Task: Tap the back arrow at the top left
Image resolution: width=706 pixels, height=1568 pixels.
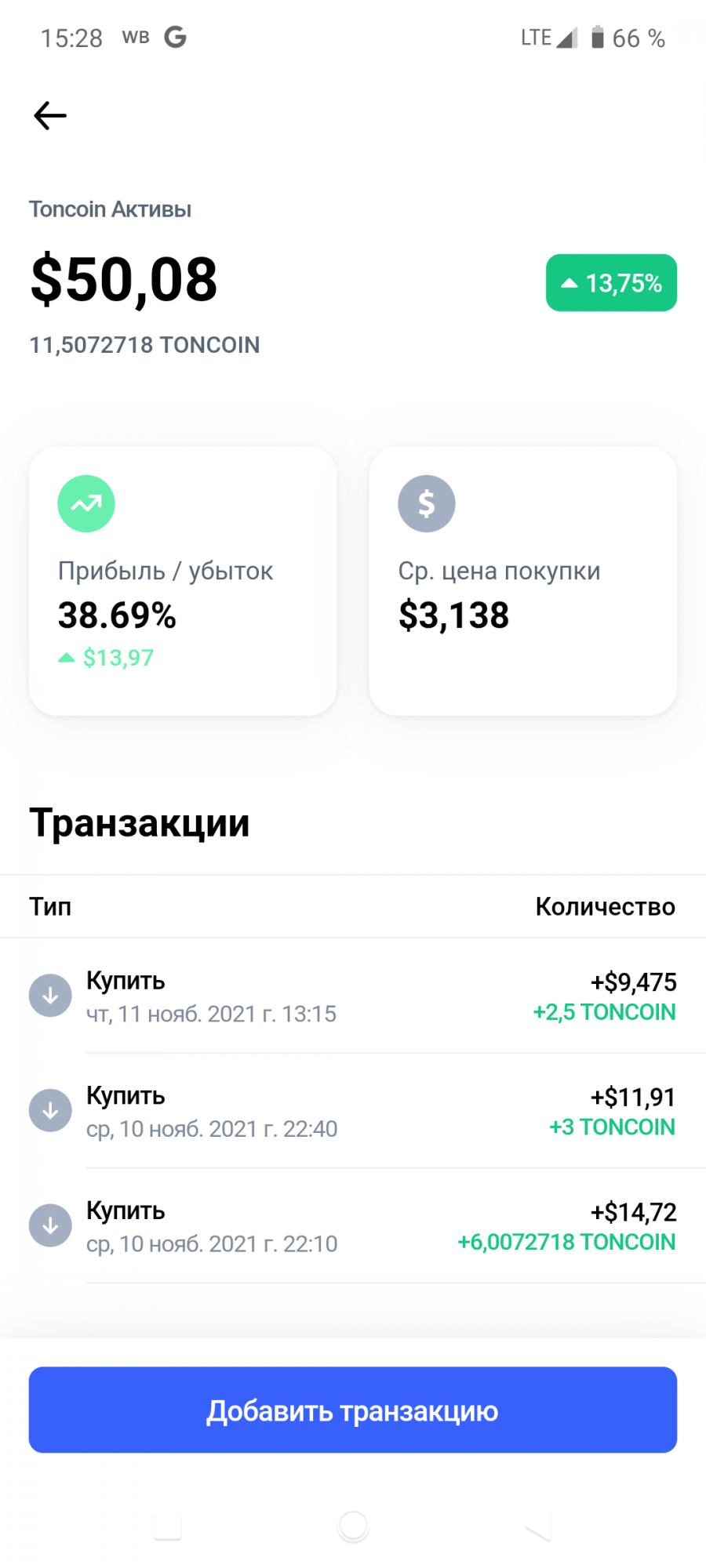Action: pyautogui.click(x=49, y=115)
